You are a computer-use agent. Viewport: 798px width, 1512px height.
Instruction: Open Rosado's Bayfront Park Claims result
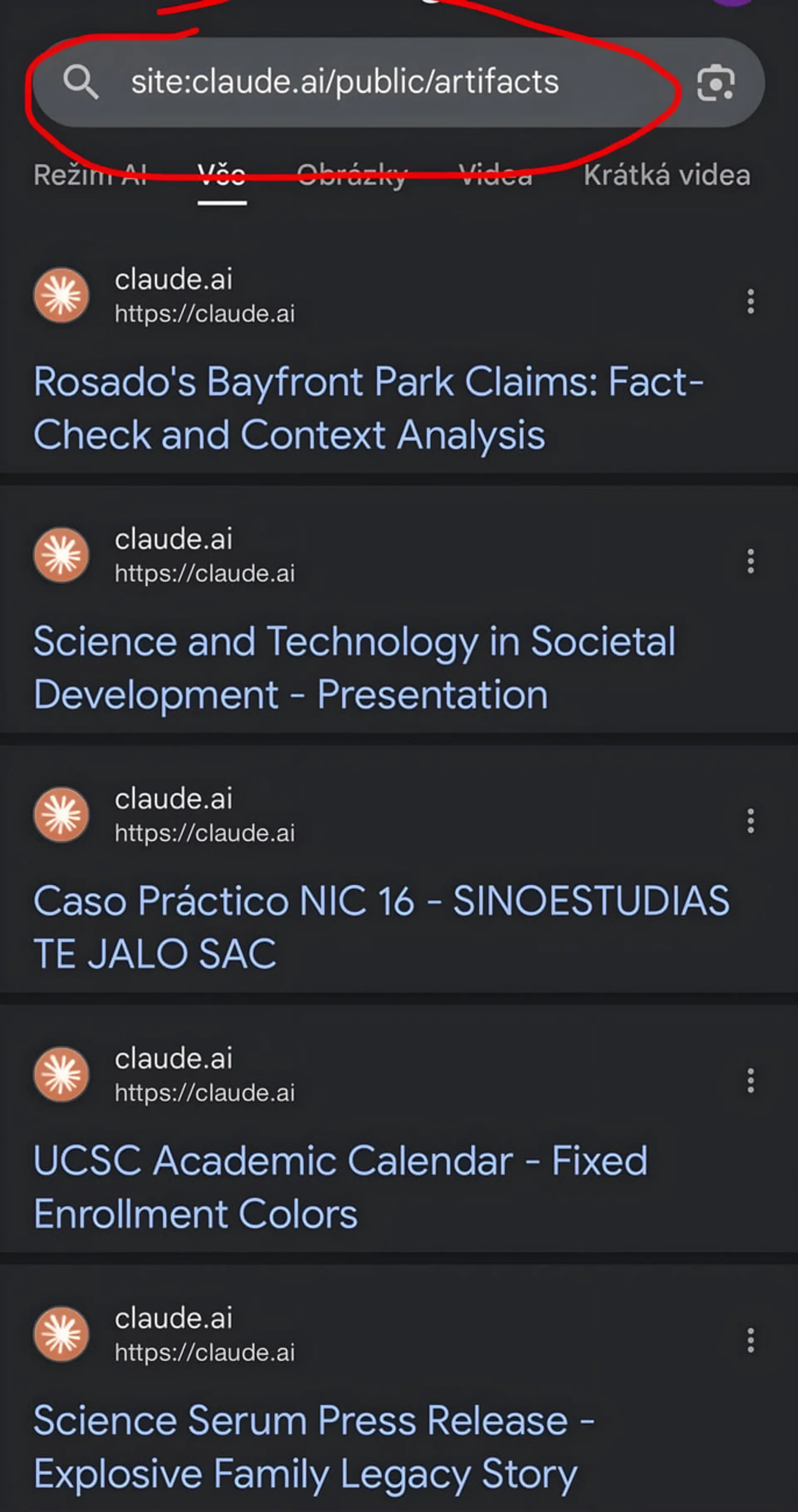[x=369, y=408]
